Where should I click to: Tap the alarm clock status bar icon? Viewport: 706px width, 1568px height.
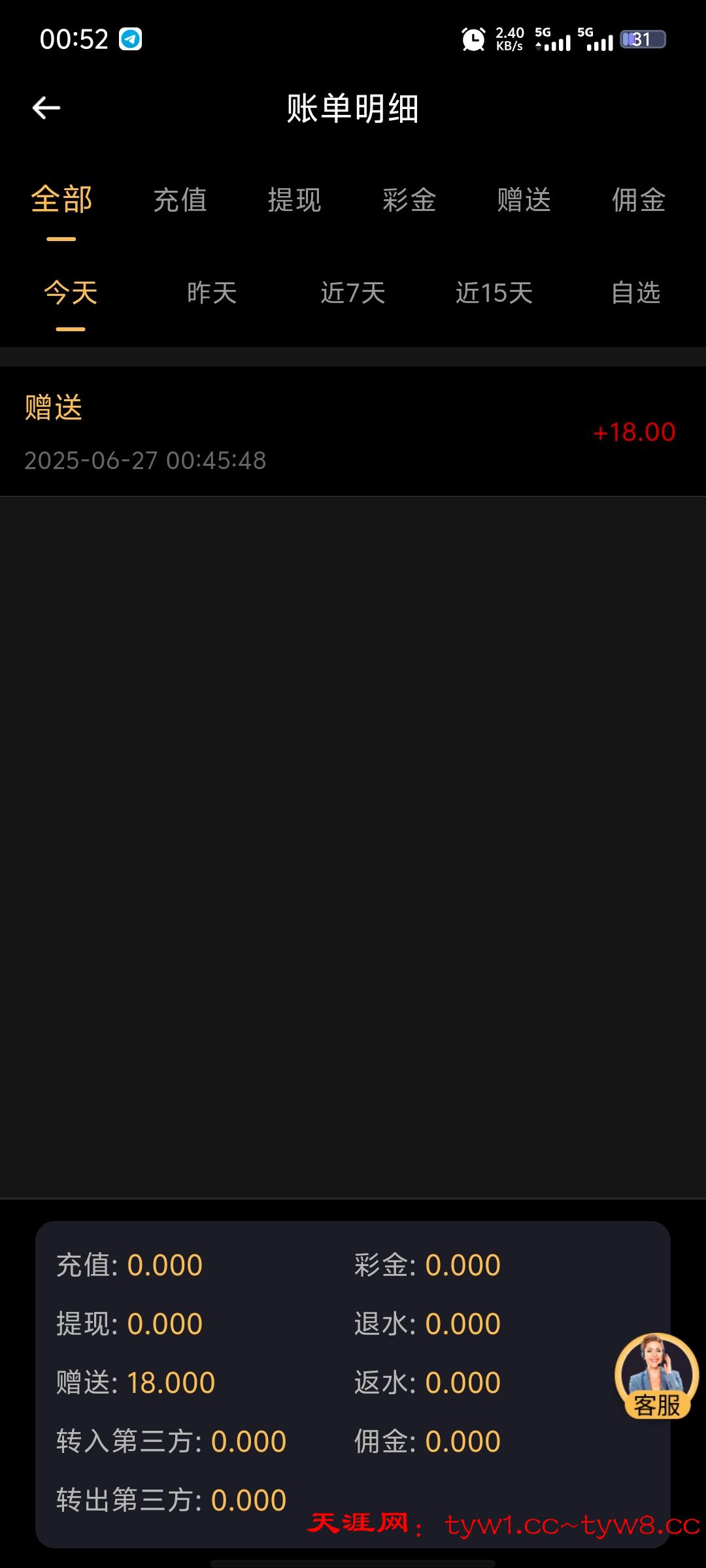(x=472, y=39)
